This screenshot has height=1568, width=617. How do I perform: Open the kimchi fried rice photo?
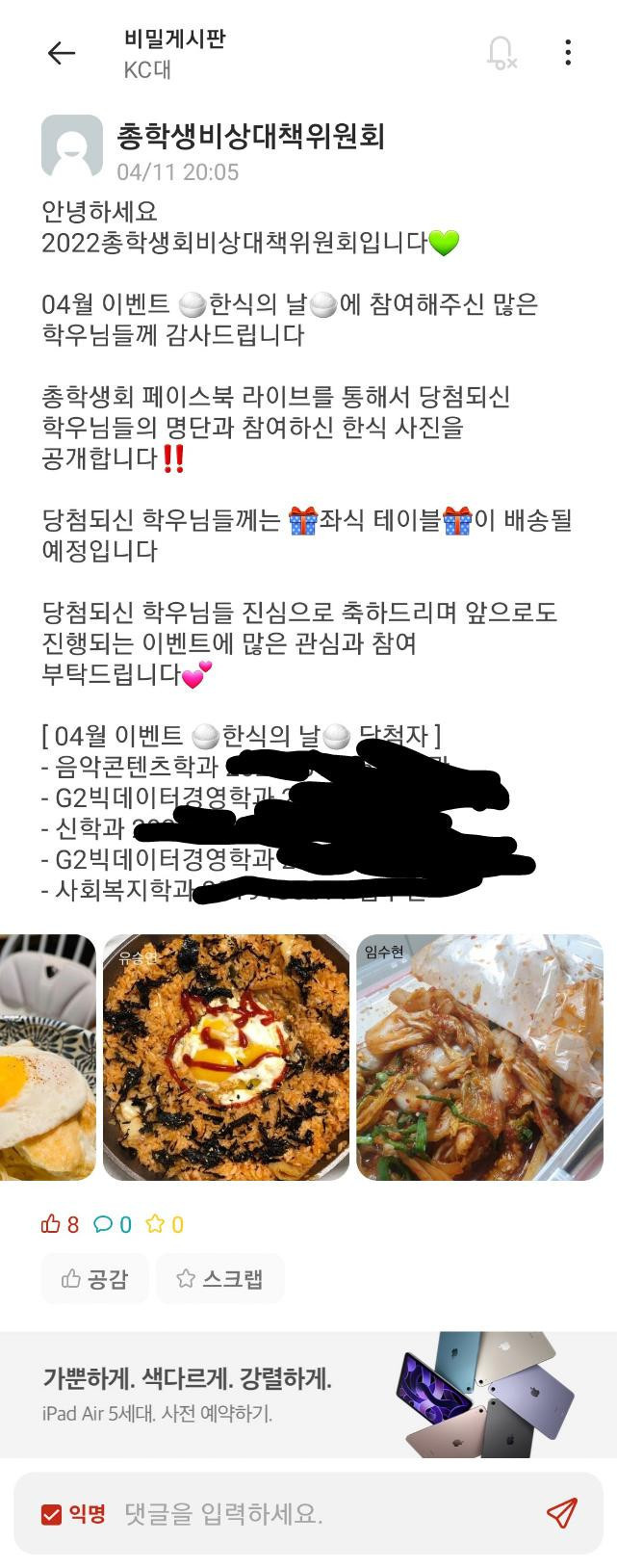click(x=226, y=1057)
